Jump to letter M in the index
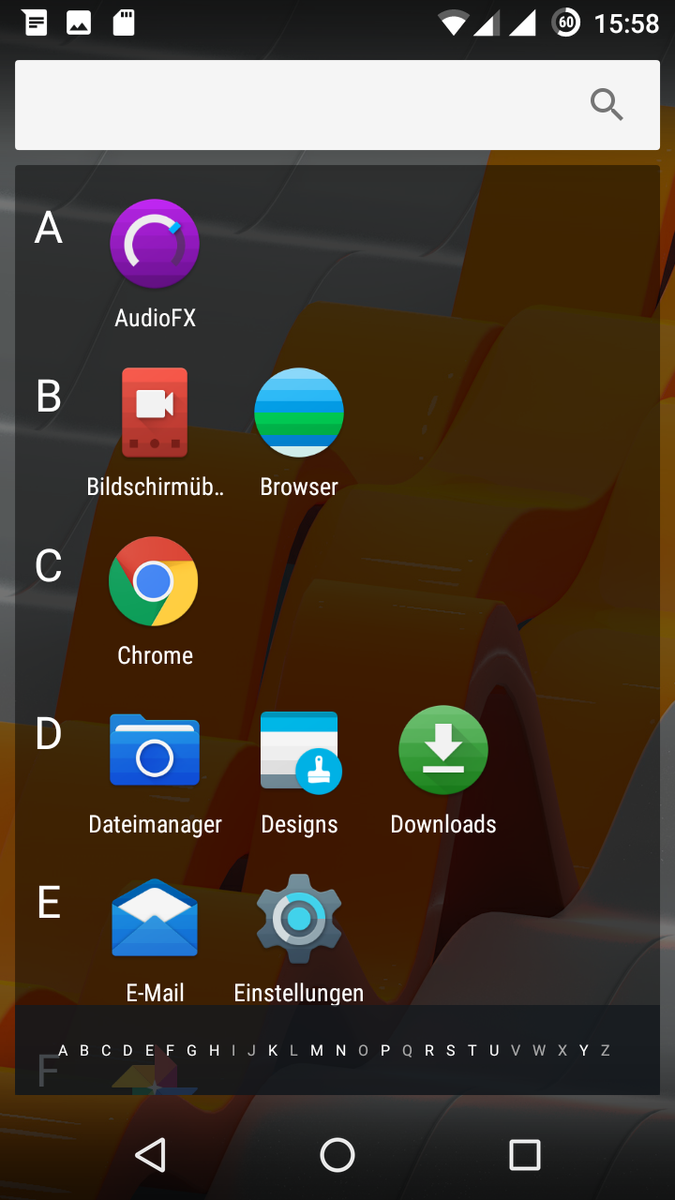Viewport: 675px width, 1200px height. click(x=316, y=1050)
